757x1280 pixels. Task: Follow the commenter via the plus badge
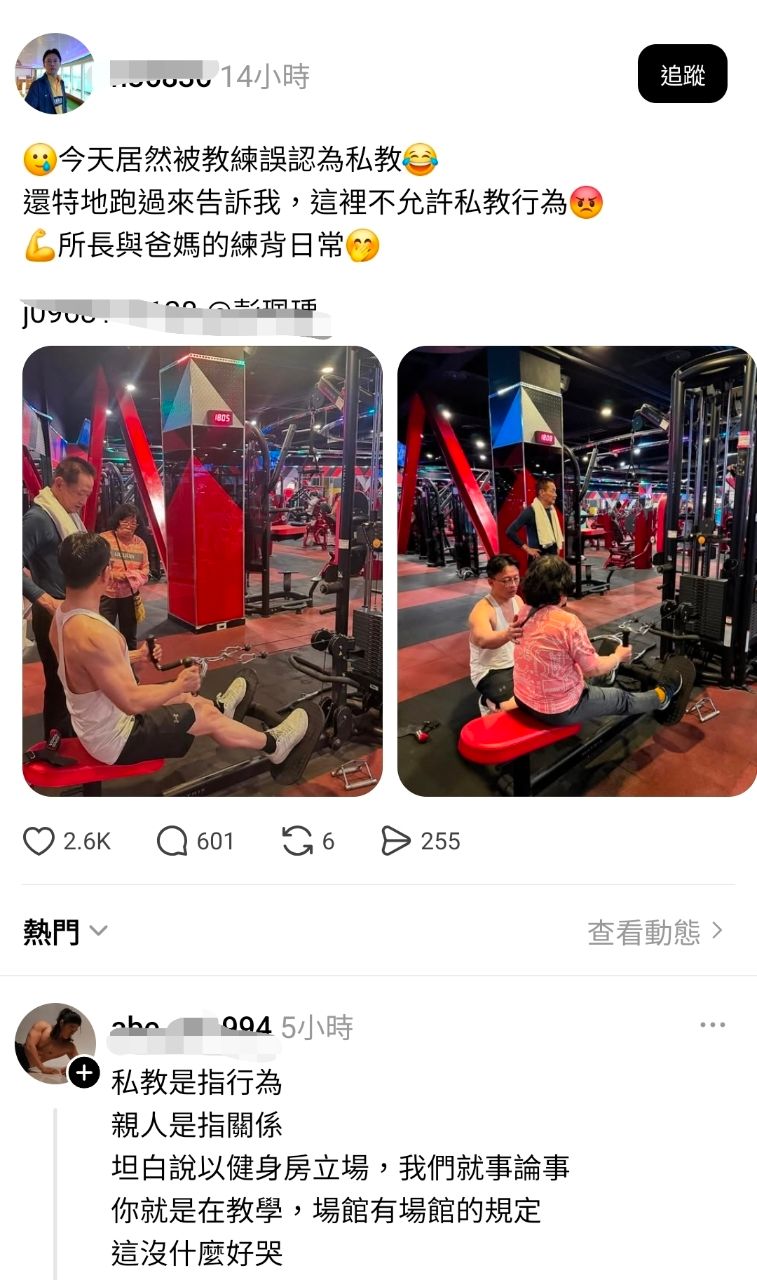[84, 1073]
